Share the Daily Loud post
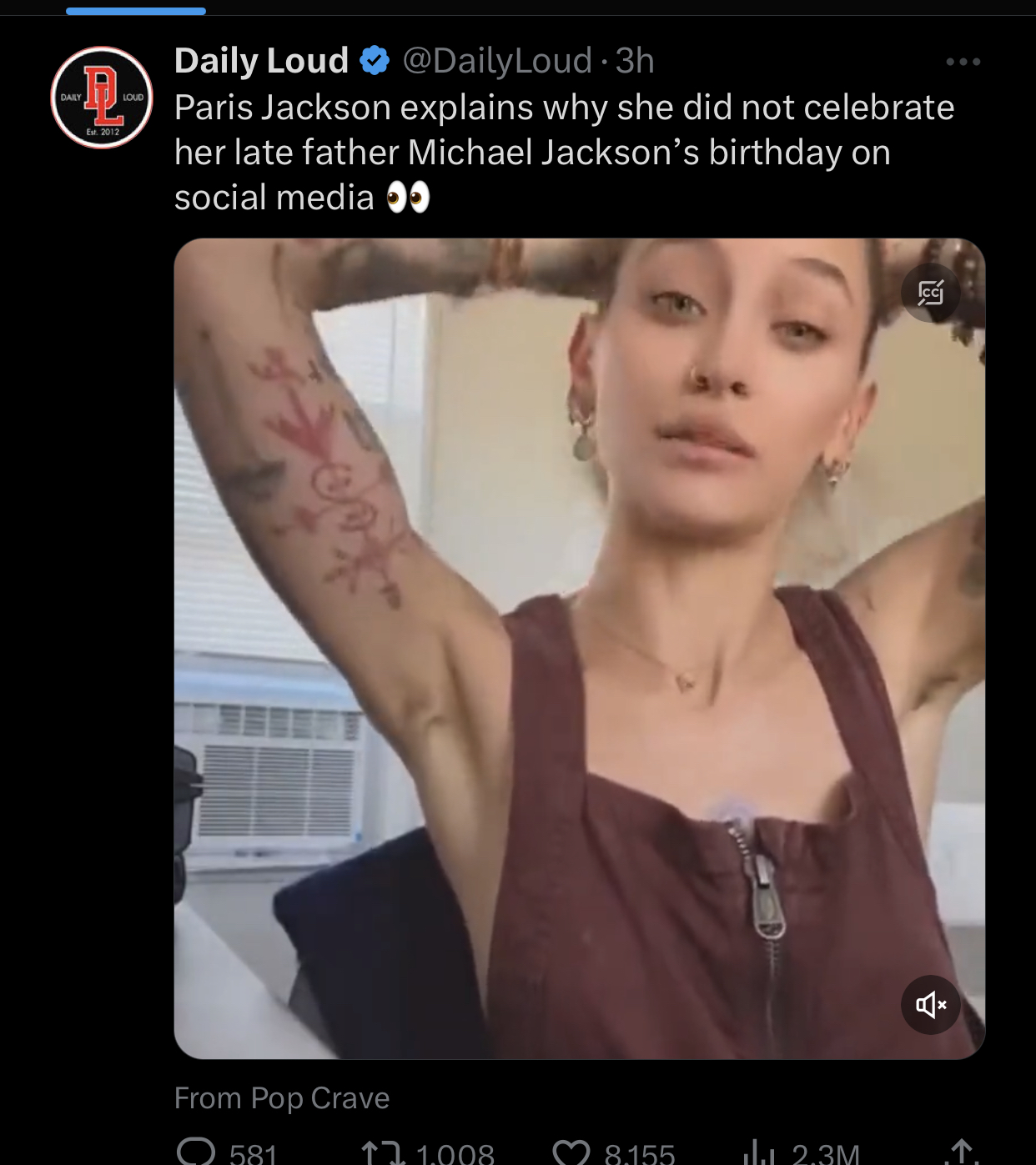This screenshot has width=1036, height=1165. click(963, 1152)
